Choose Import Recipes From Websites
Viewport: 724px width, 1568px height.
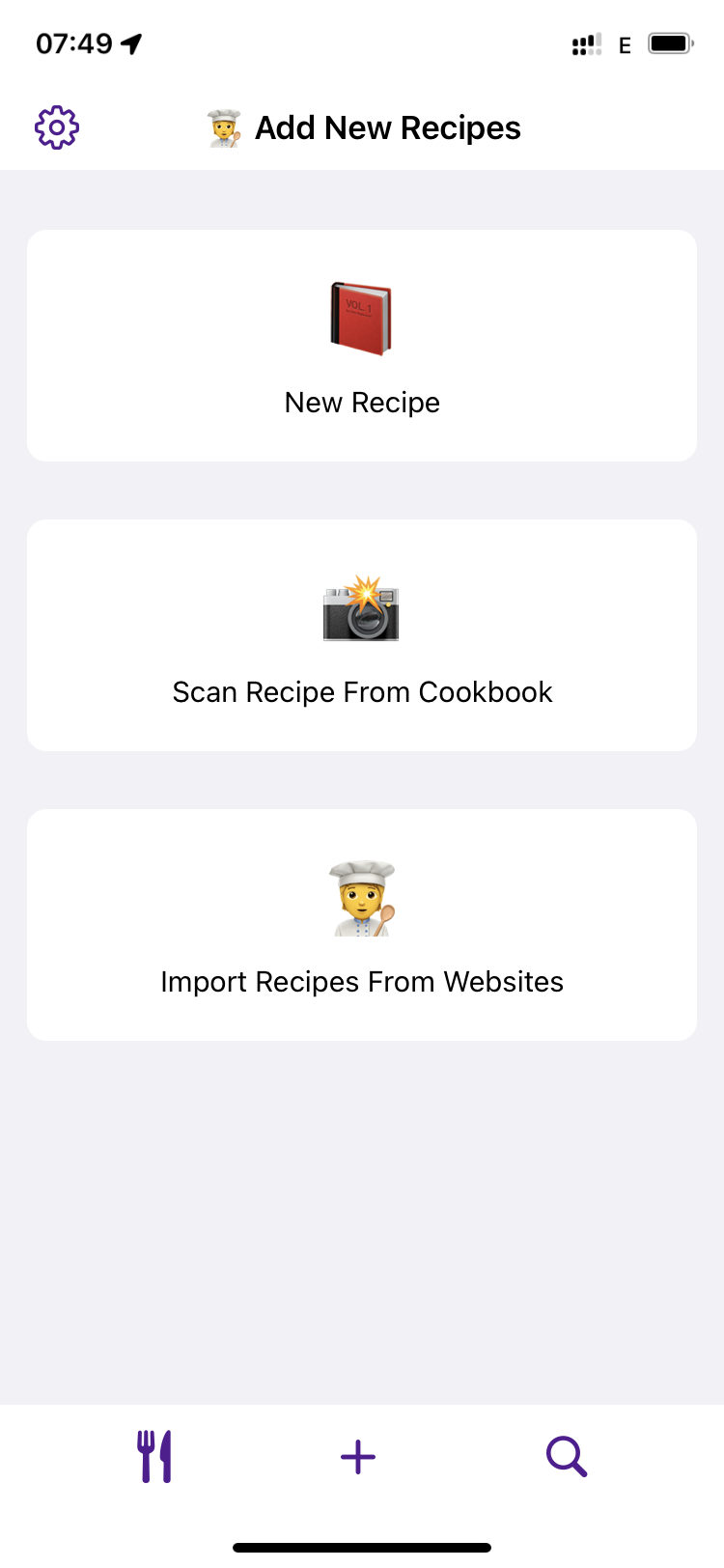tap(362, 925)
